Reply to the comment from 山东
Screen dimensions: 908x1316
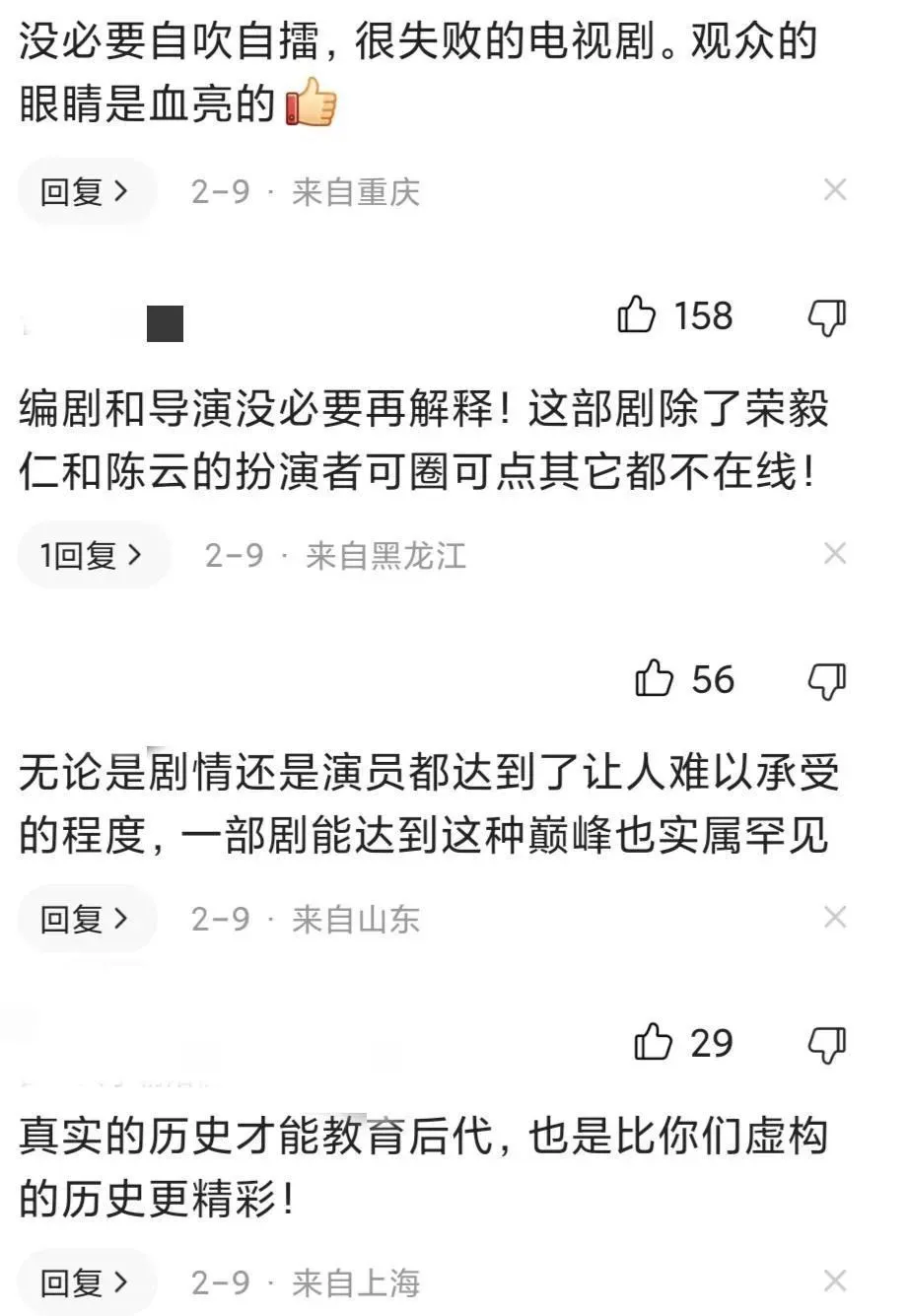click(86, 919)
